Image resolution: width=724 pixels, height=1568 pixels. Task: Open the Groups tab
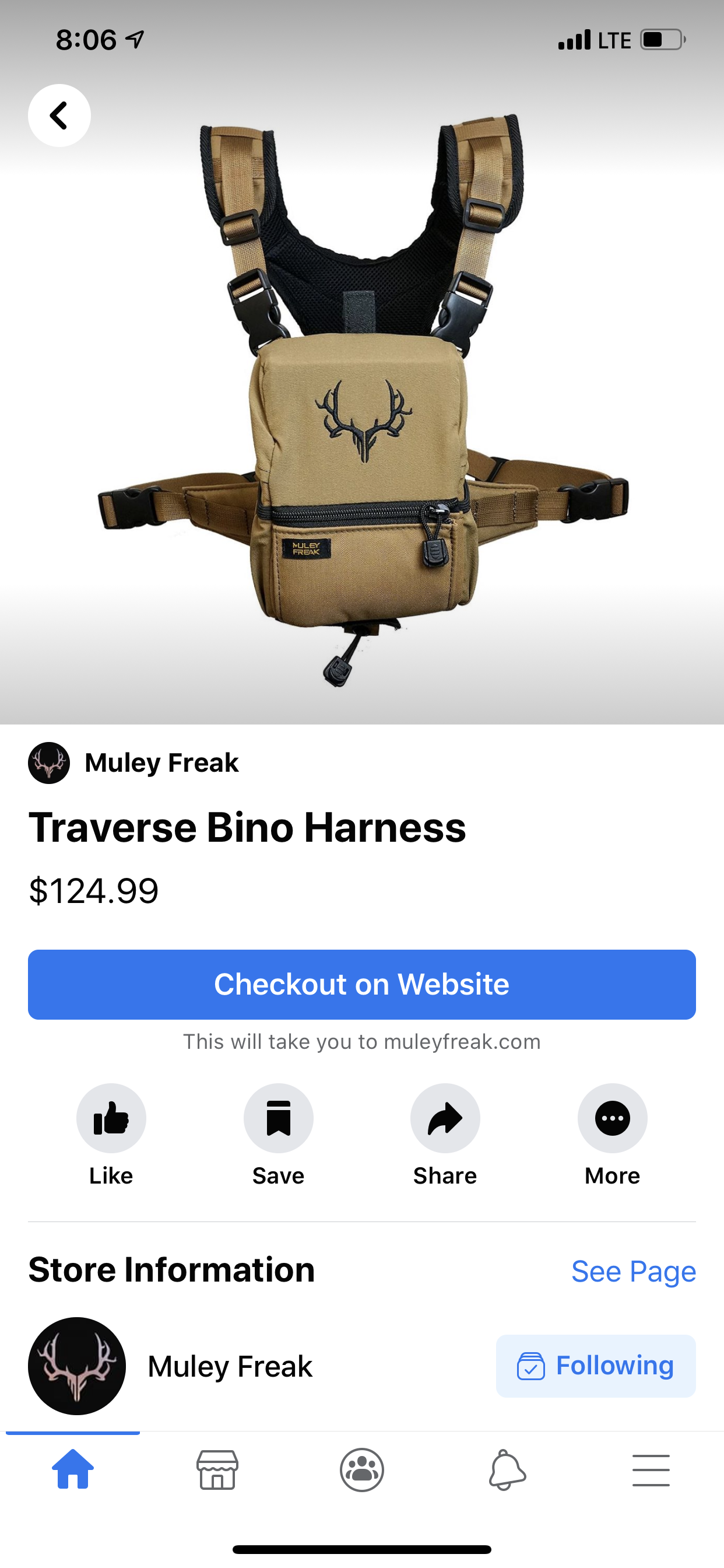(362, 1469)
